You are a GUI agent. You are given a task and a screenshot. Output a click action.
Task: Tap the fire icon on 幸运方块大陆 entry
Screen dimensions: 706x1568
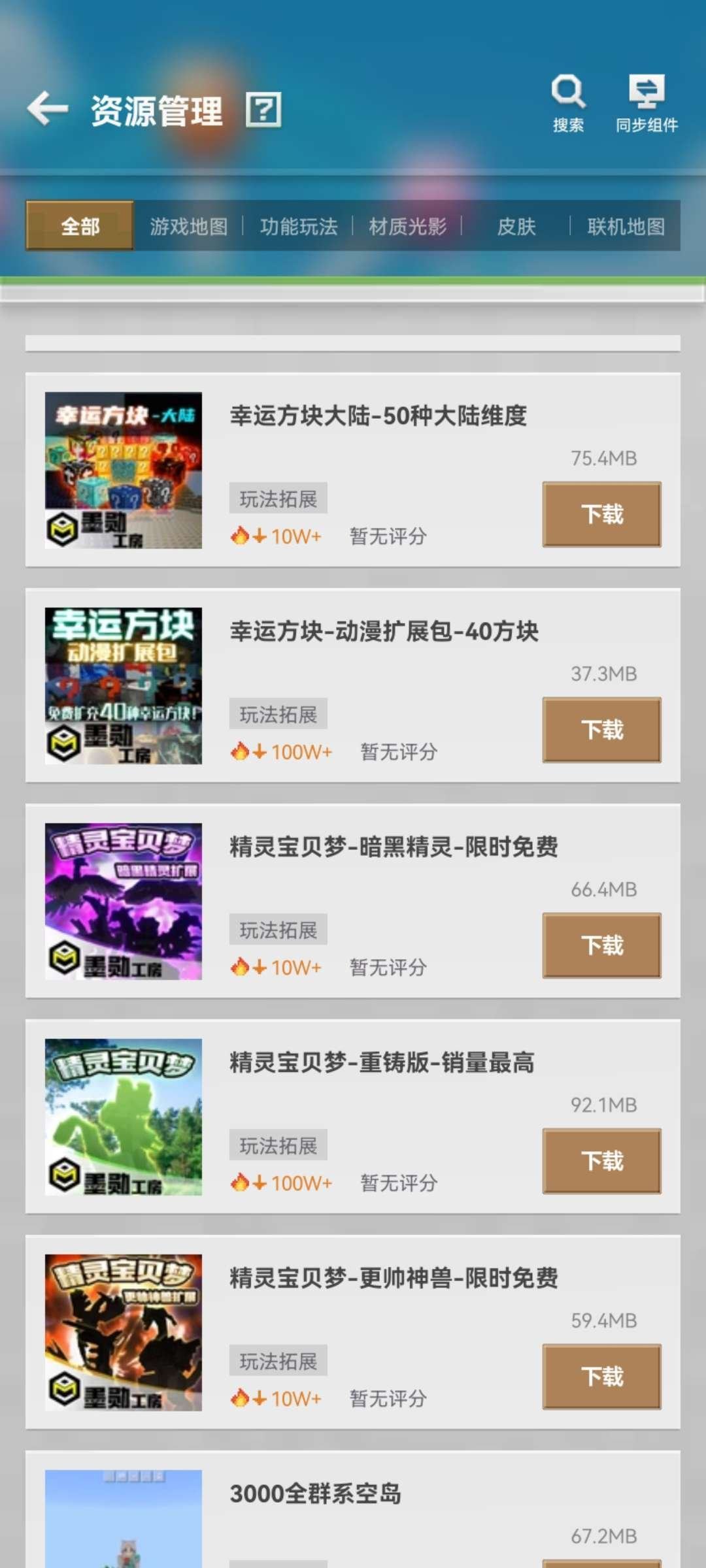pos(241,535)
